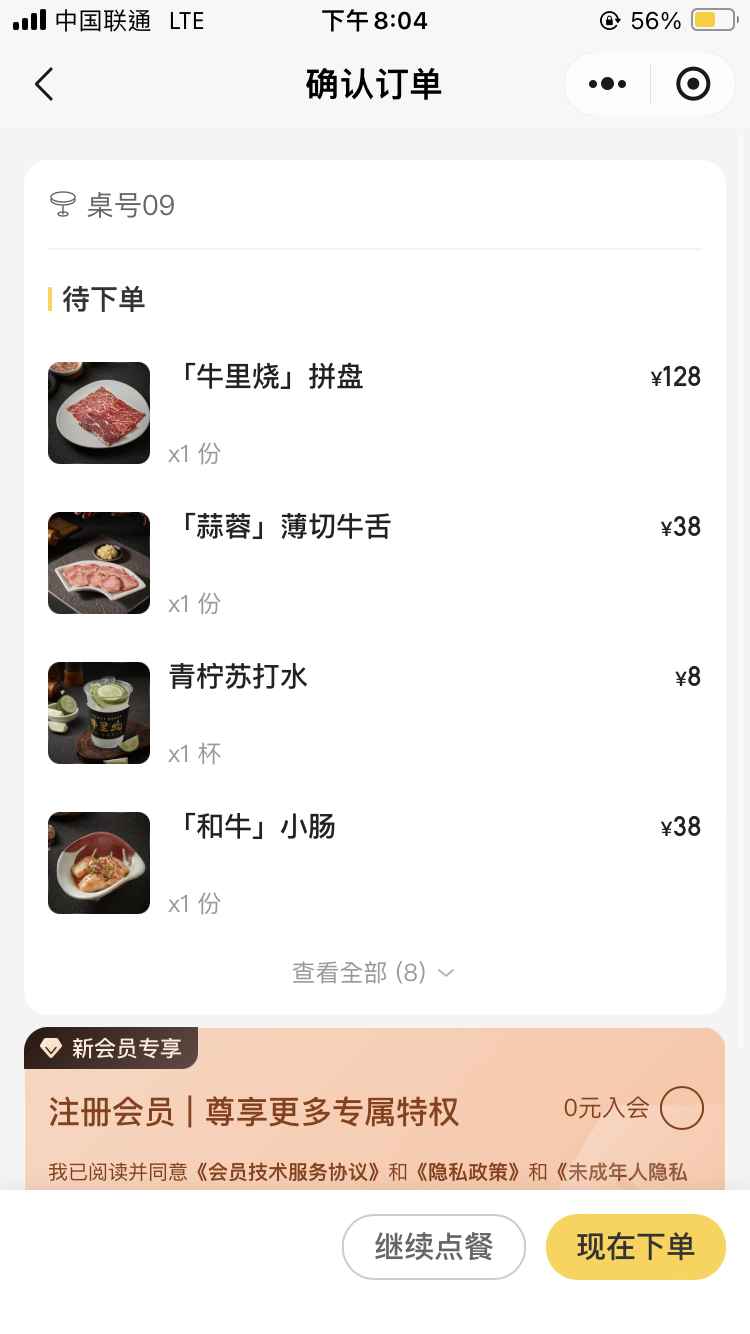Image resolution: width=750 pixels, height=1334 pixels.
Task: Select the 0元入会 membership radio button
Action: (682, 1108)
